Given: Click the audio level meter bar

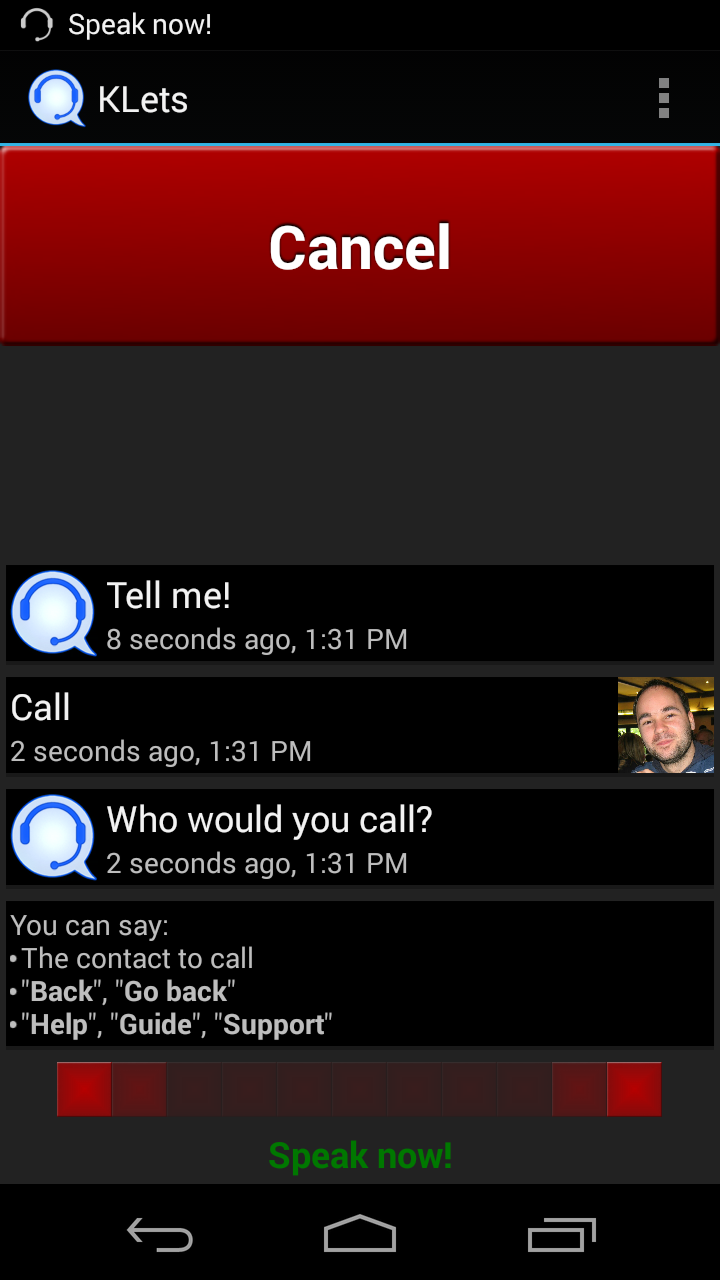Looking at the screenshot, I should 360,1088.
